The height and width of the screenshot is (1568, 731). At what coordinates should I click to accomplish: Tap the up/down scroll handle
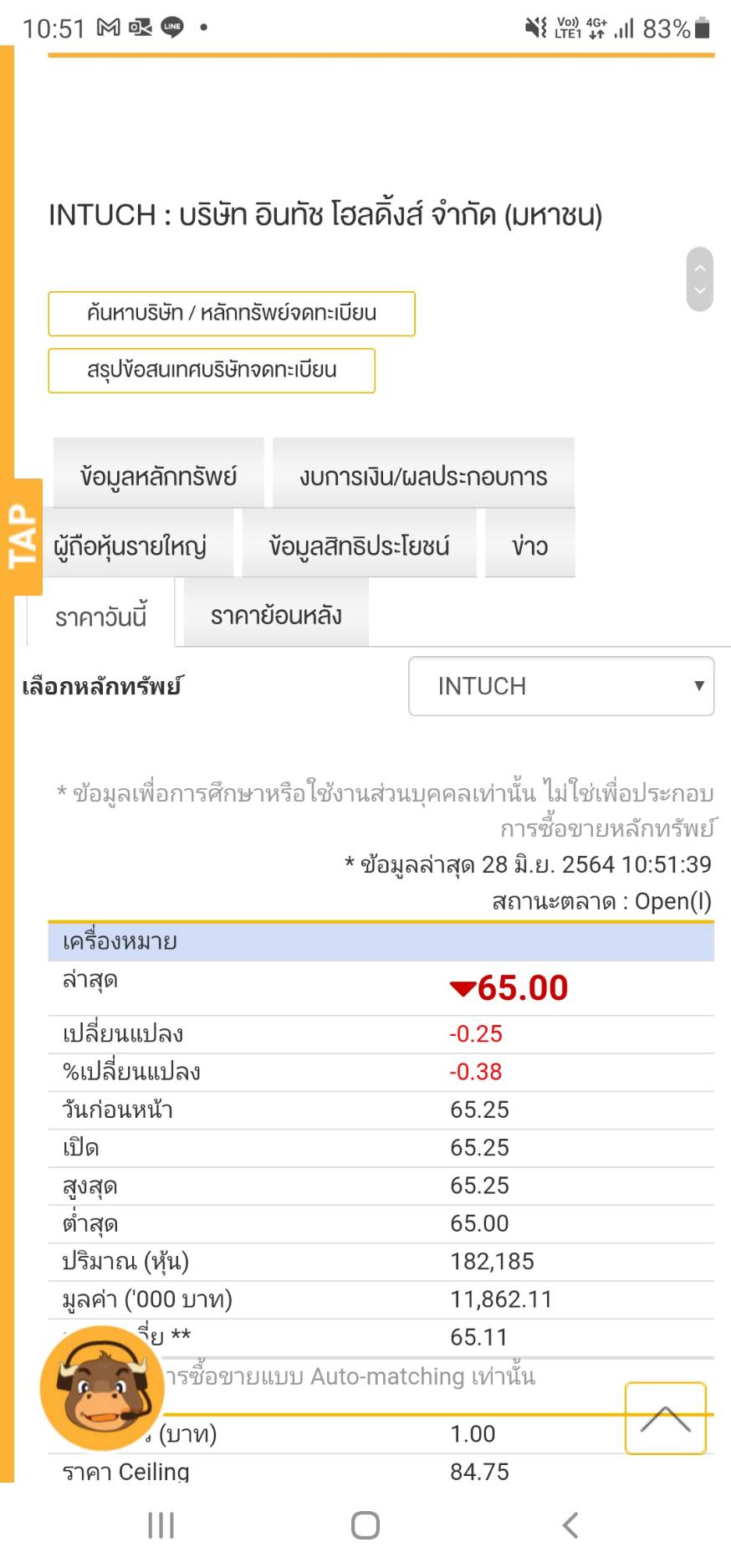[x=700, y=279]
